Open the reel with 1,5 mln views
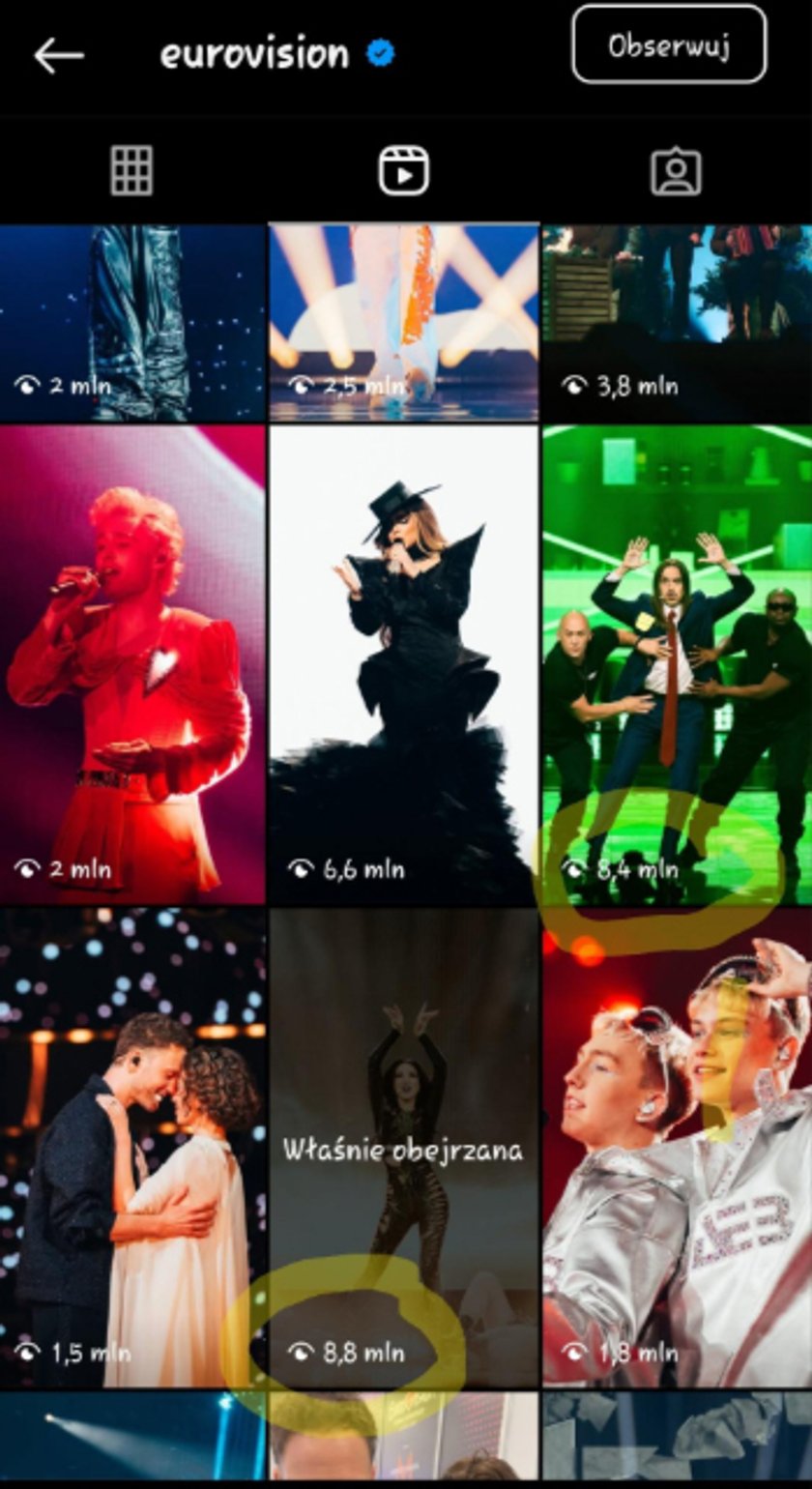 point(132,1148)
